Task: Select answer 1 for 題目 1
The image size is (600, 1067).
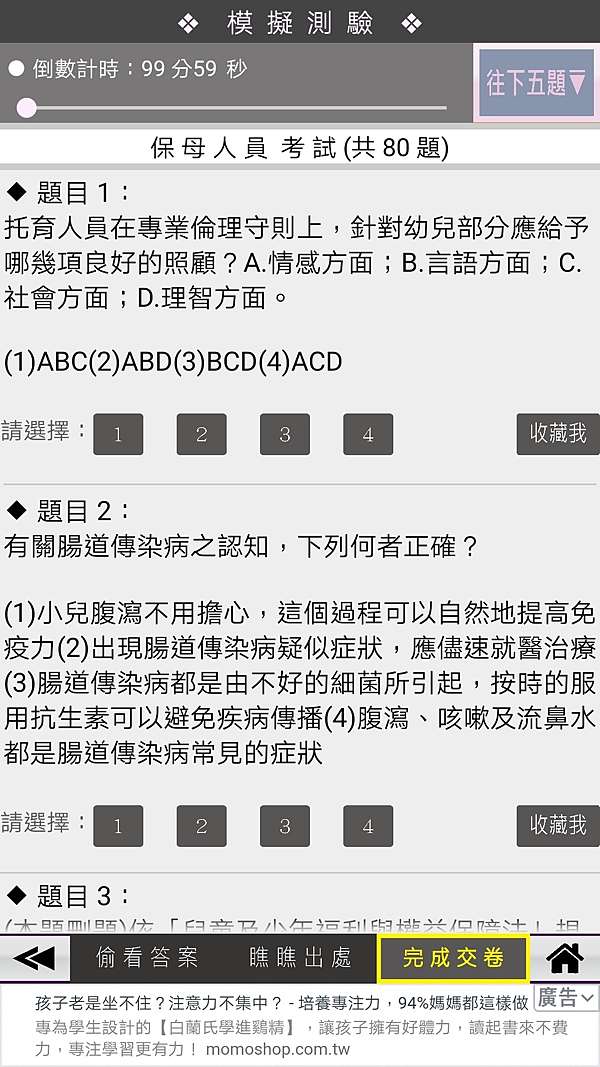Action: point(118,434)
